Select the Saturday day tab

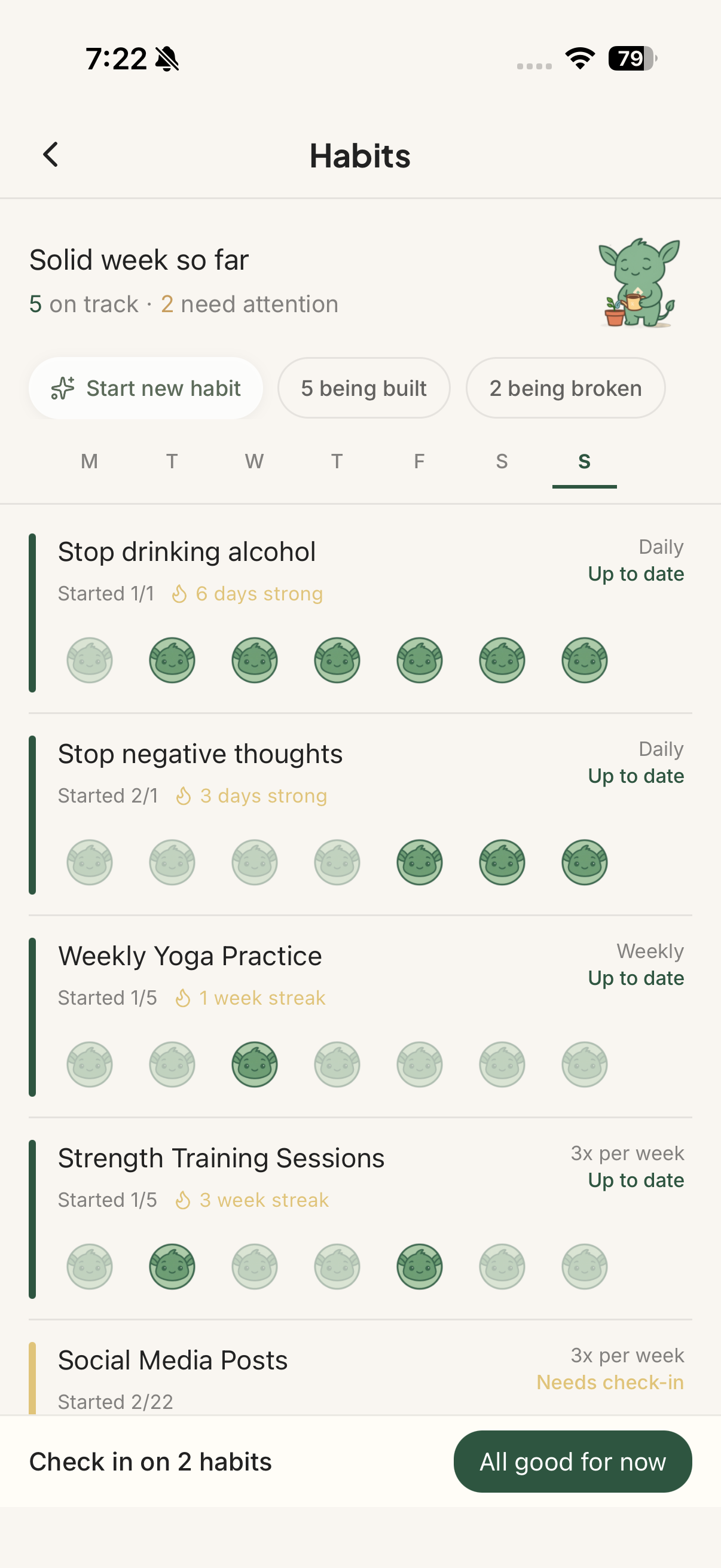(x=502, y=462)
